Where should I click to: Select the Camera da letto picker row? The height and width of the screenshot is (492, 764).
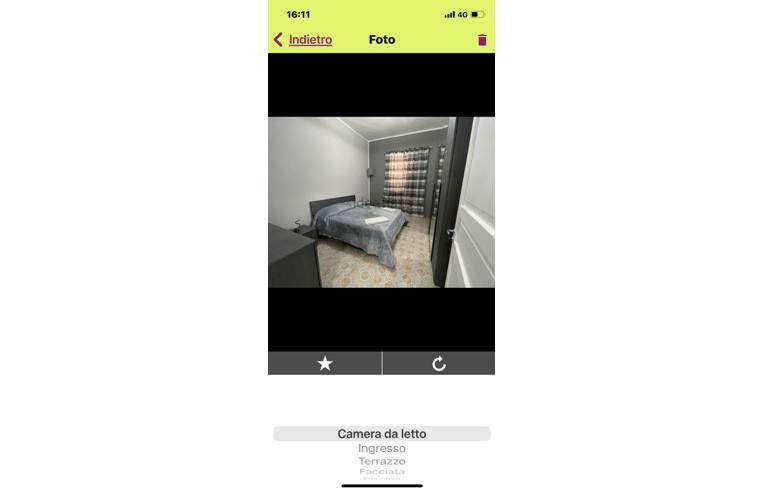(382, 434)
